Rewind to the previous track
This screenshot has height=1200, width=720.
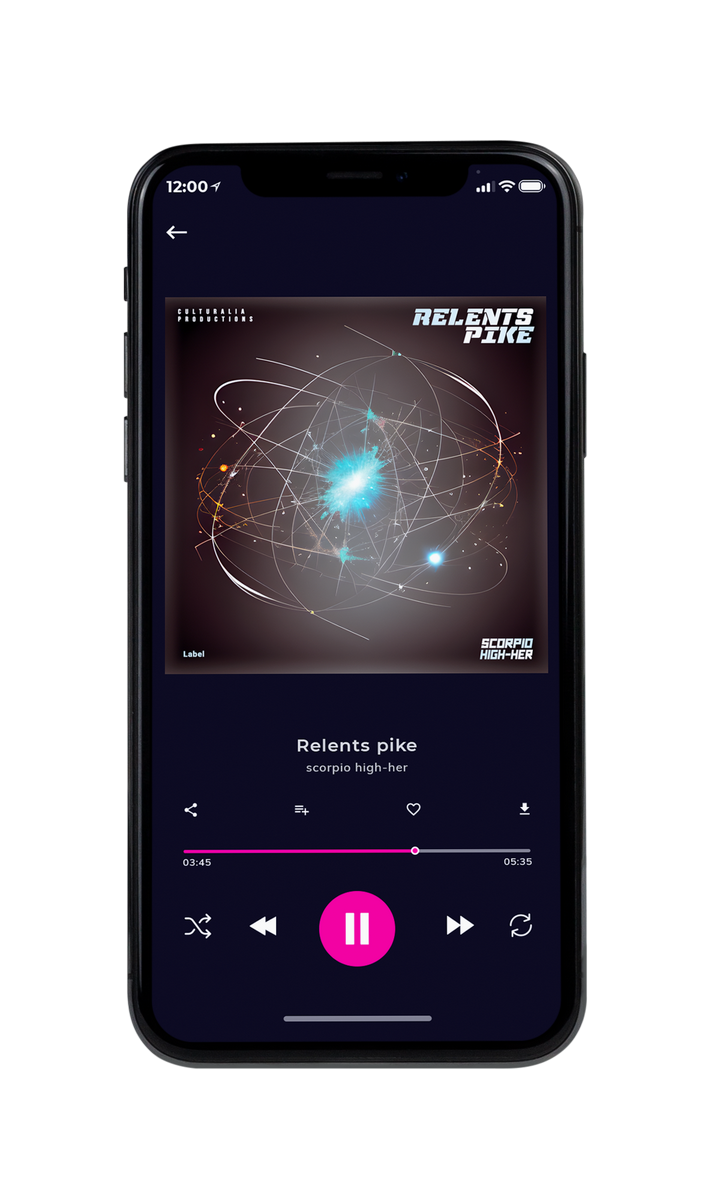(x=263, y=926)
